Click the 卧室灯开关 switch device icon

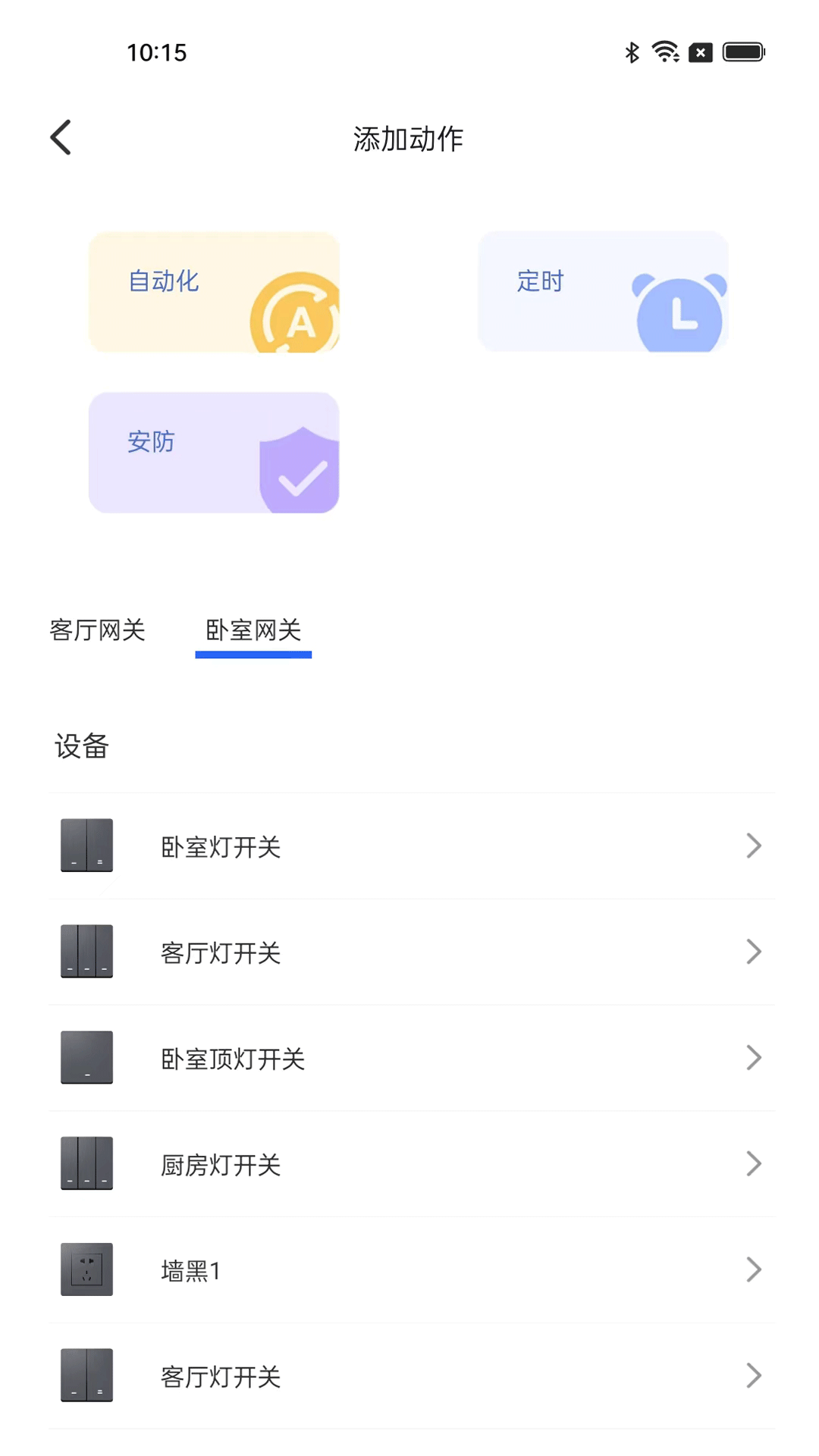[86, 846]
